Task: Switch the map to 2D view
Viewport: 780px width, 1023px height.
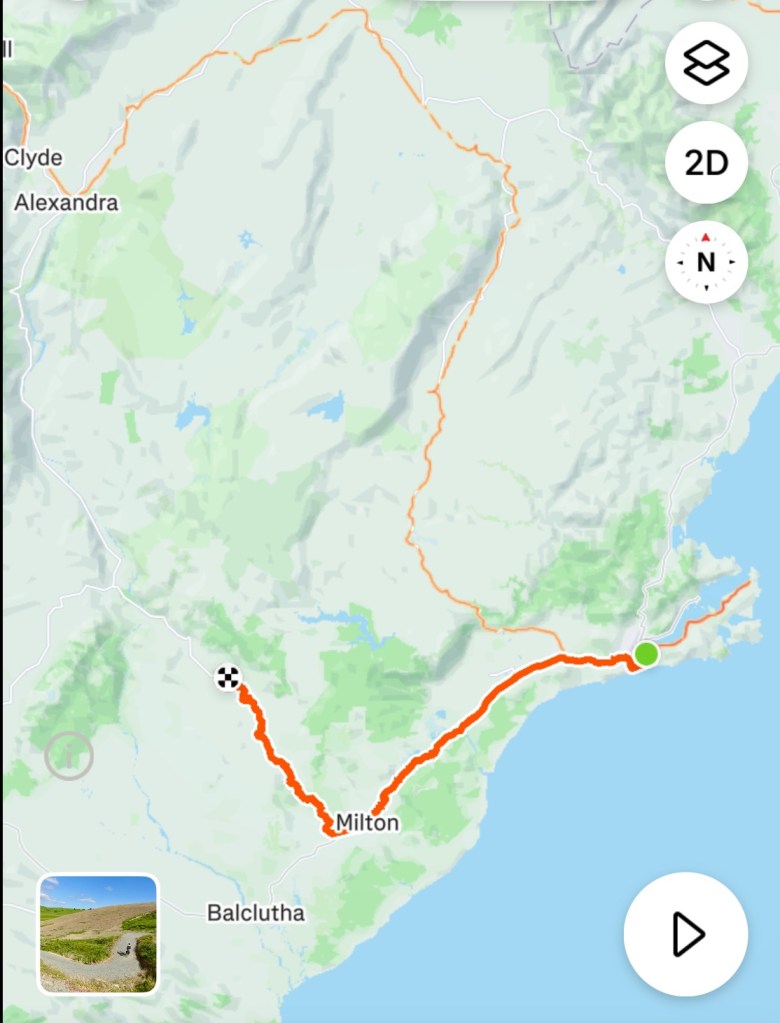Action: (x=706, y=163)
